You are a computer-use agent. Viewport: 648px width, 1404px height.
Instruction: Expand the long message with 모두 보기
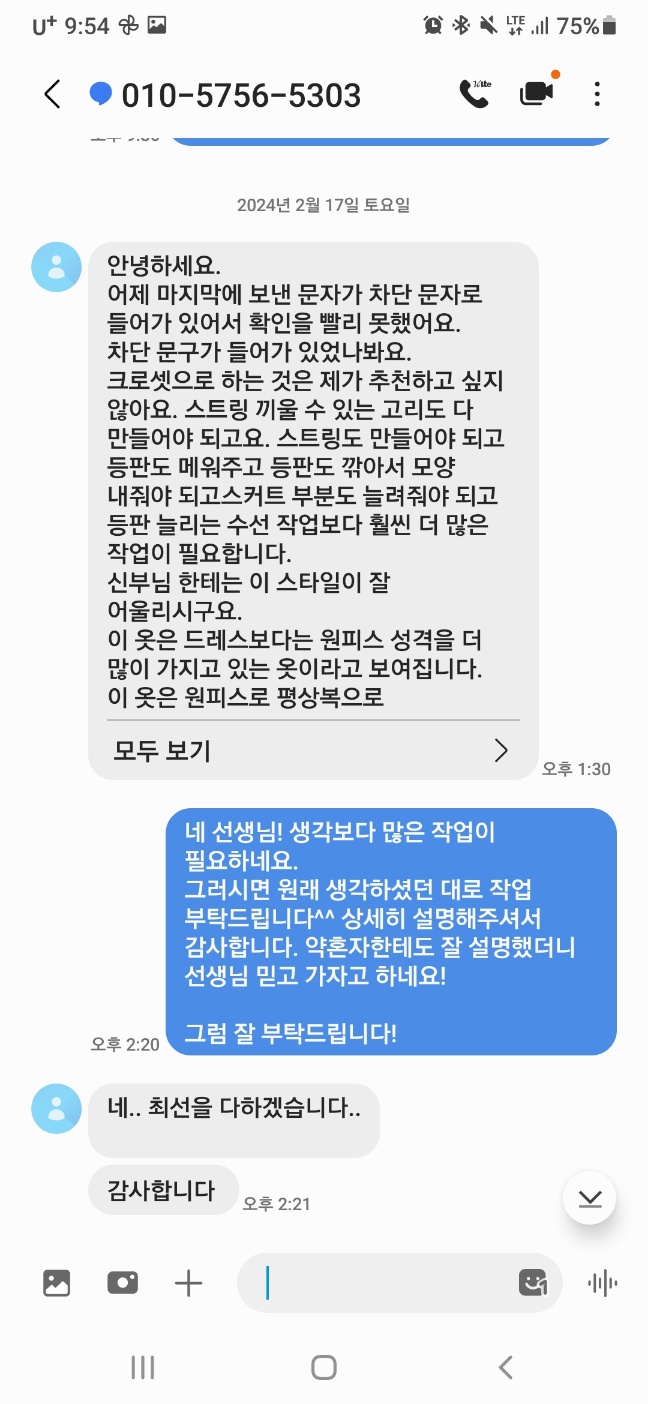point(312,750)
